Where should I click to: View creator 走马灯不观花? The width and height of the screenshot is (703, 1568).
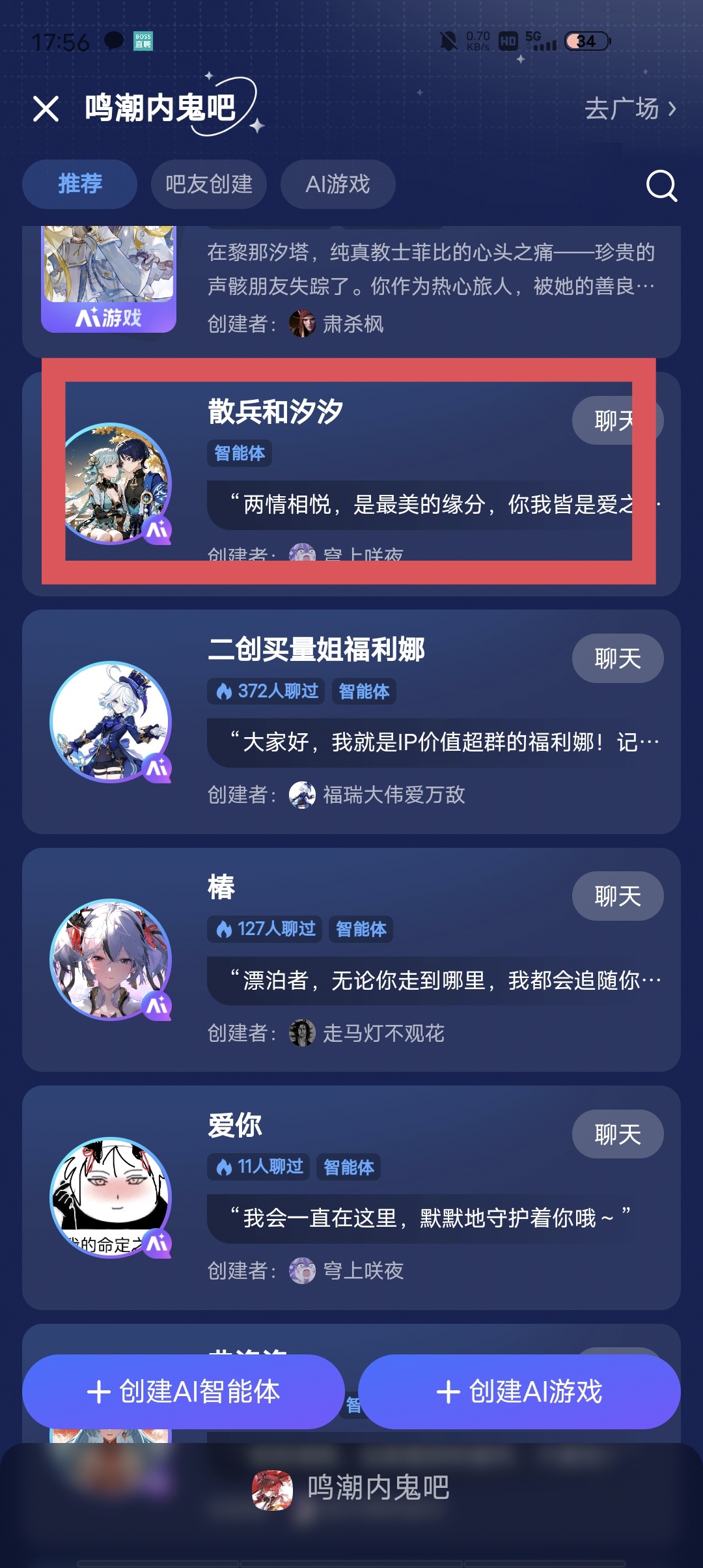pyautogui.click(x=383, y=1033)
